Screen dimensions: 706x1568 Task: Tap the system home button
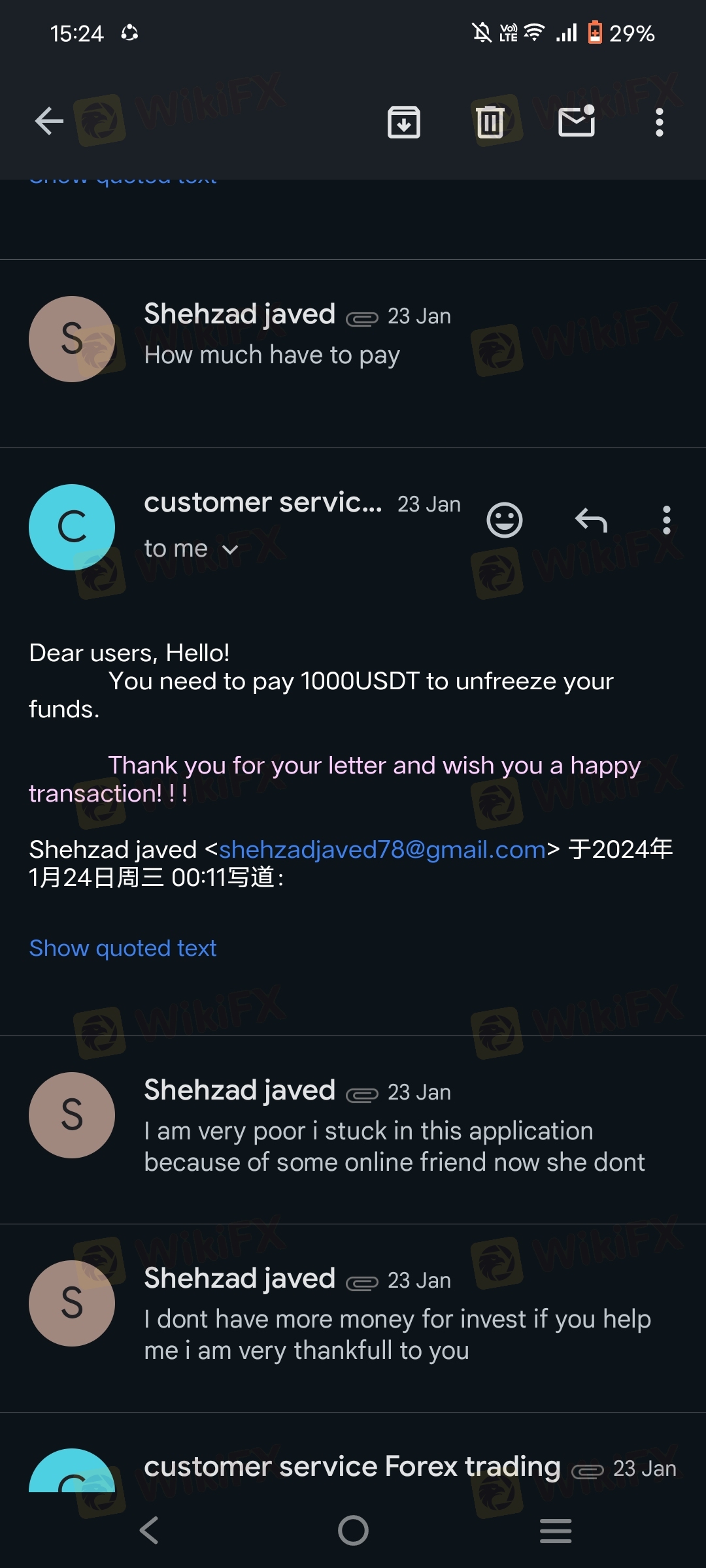[x=353, y=1530]
